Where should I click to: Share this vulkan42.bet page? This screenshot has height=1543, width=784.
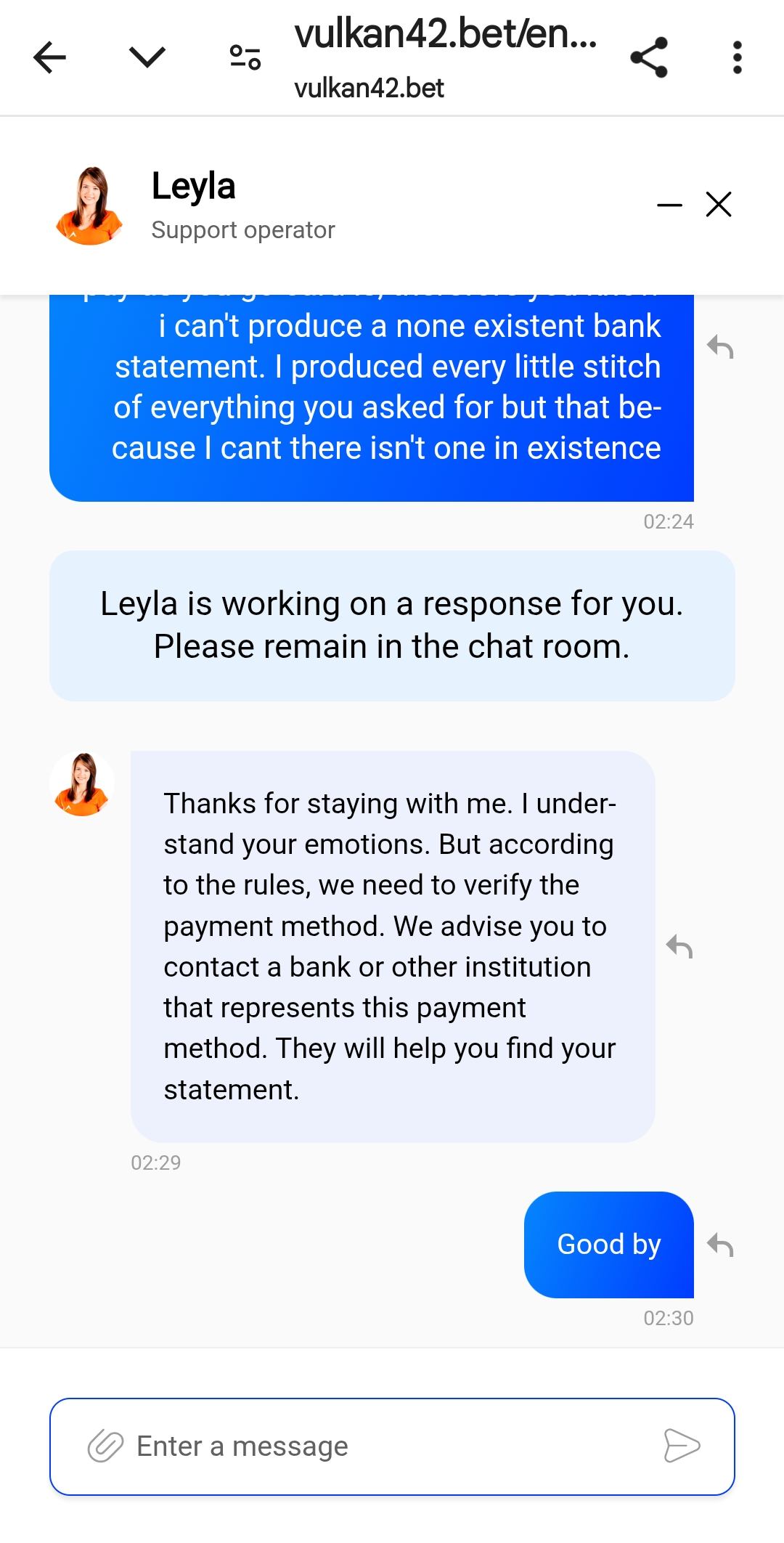[648, 57]
